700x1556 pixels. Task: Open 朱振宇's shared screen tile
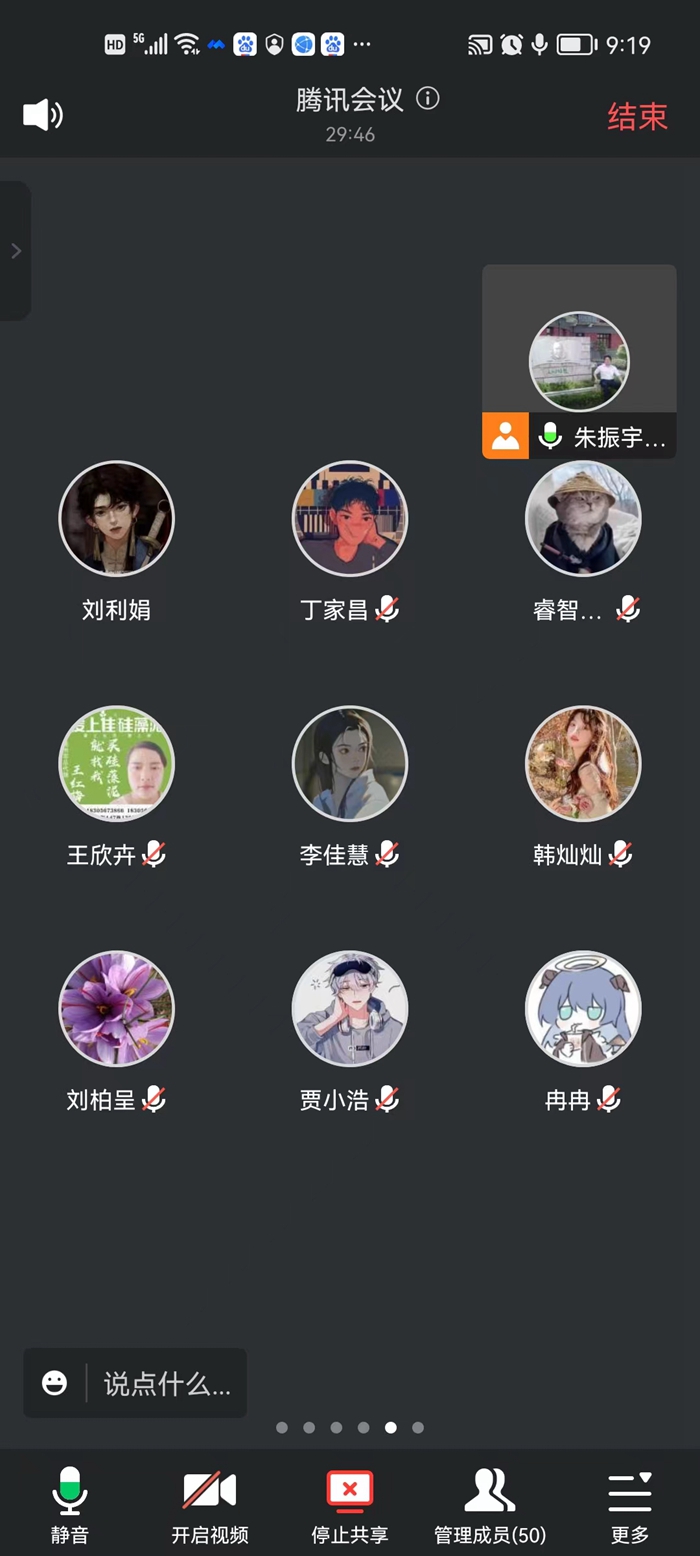(579, 362)
